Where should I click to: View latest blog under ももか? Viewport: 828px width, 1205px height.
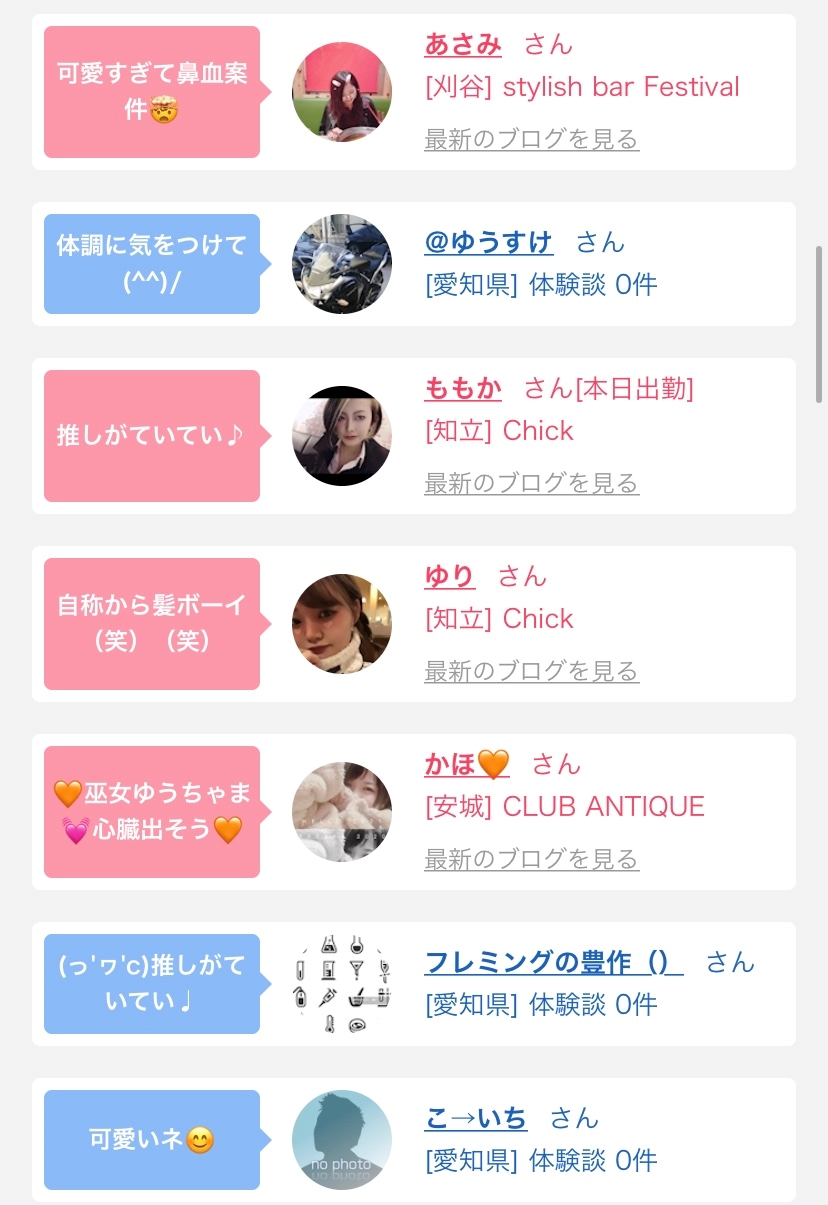531,483
